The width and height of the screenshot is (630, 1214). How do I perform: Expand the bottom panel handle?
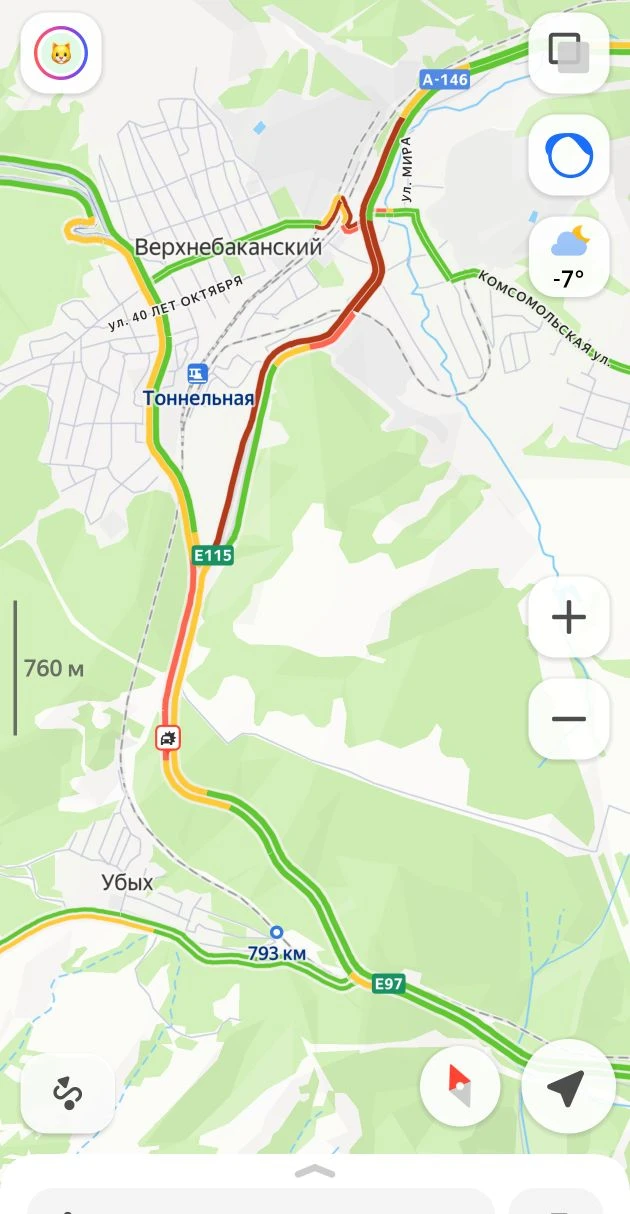pyautogui.click(x=315, y=1171)
